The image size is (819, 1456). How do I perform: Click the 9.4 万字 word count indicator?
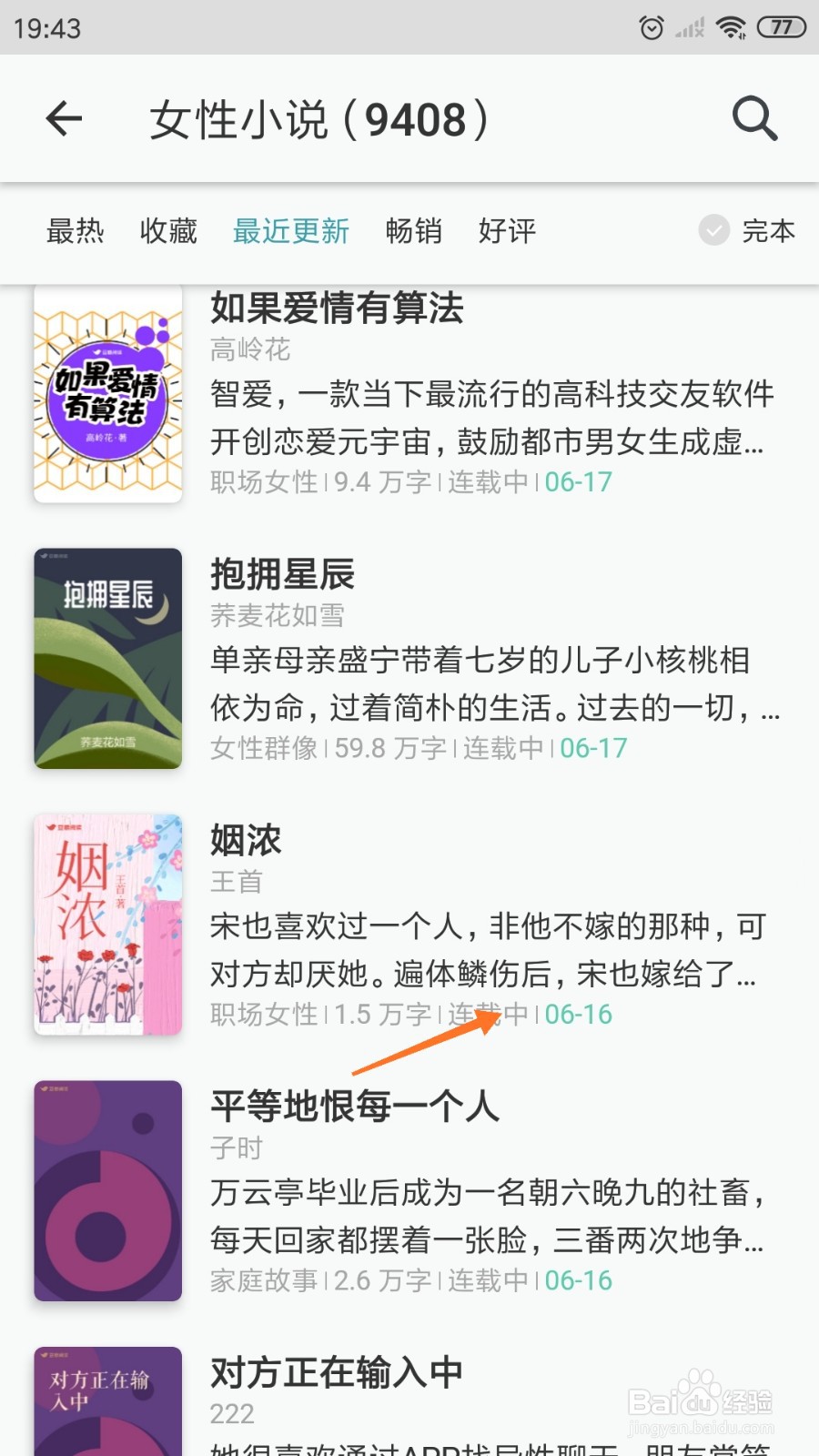pos(383,482)
